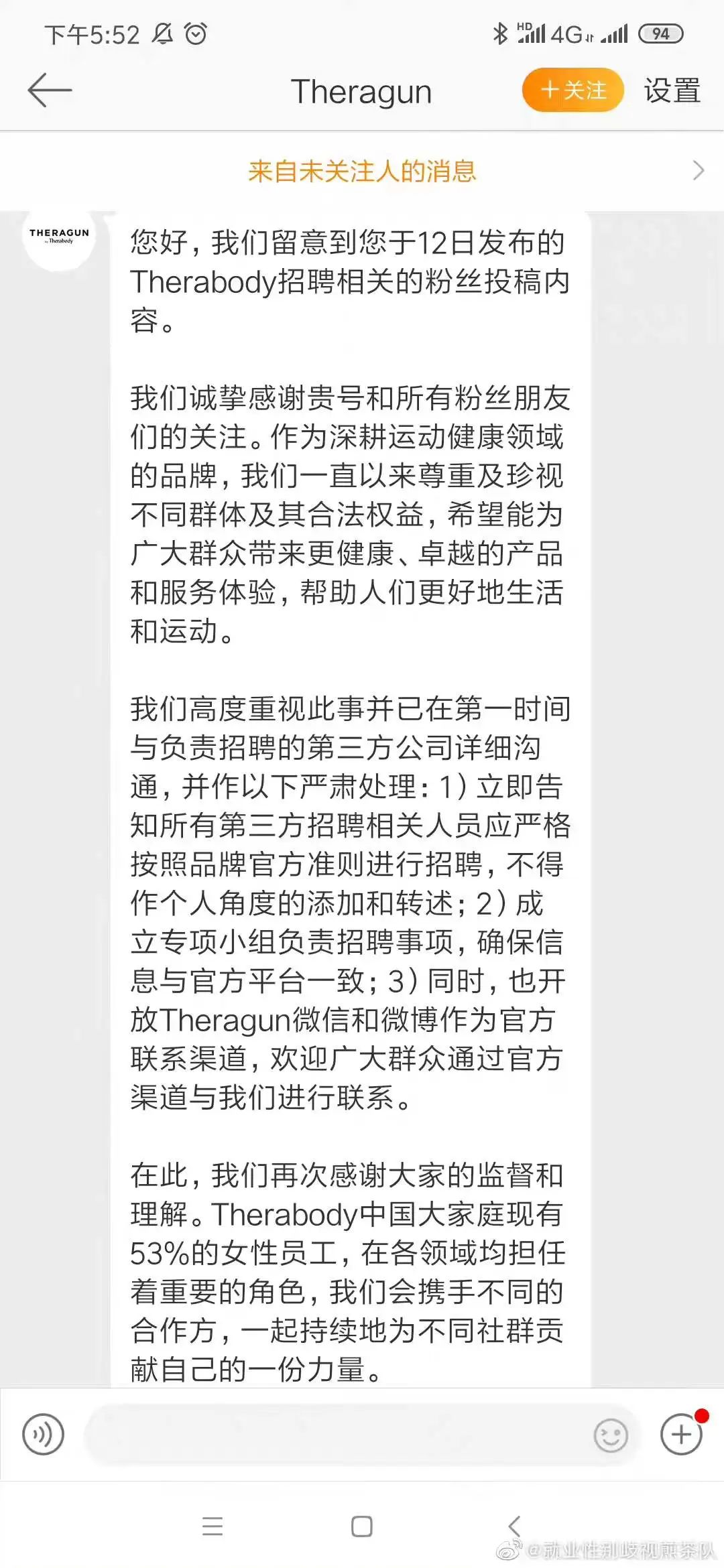This screenshot has height=1568, width=724.
Task: Open the plus attachment menu
Action: pyautogui.click(x=682, y=1434)
